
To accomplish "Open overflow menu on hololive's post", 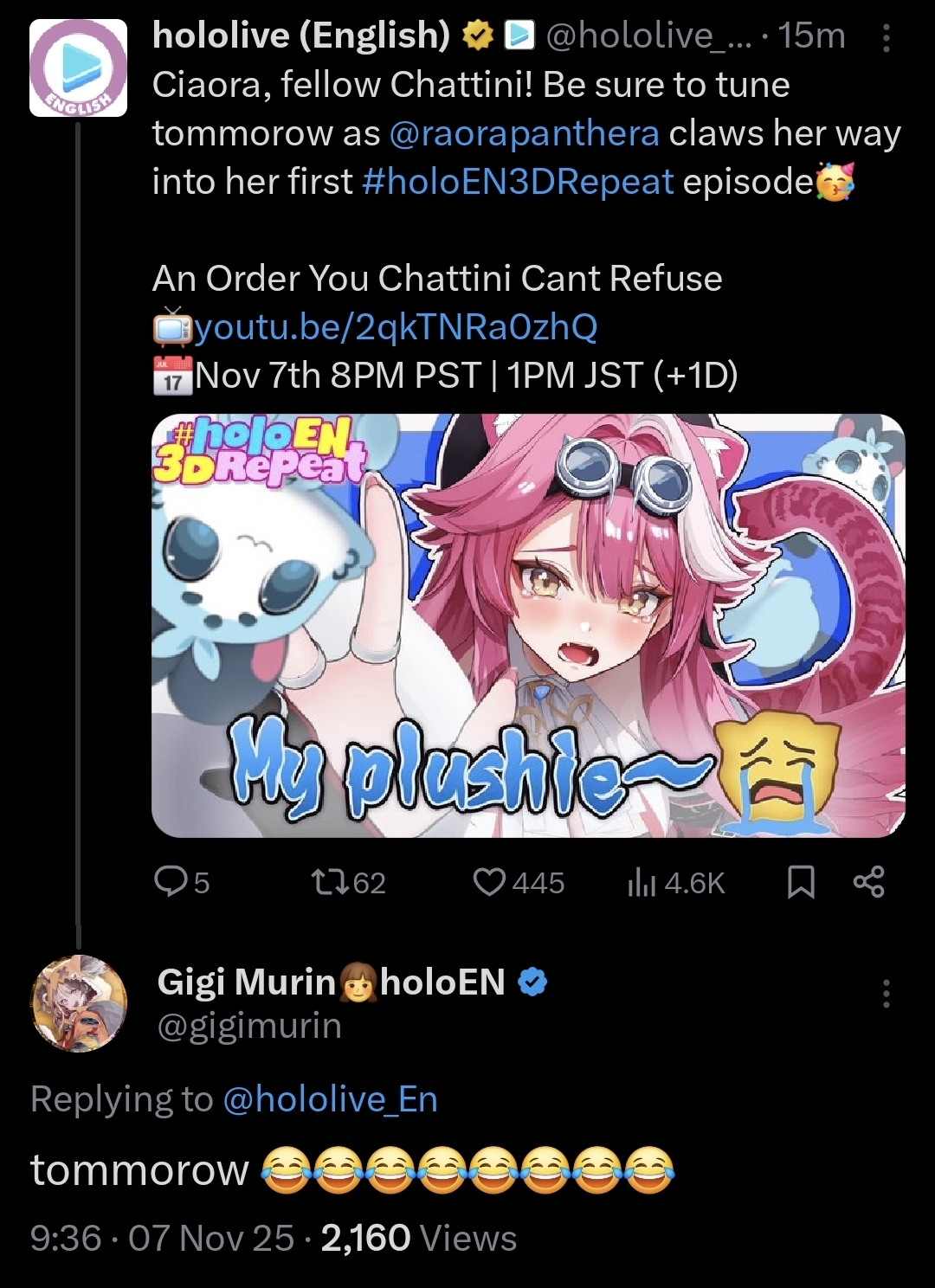I will point(886,37).
